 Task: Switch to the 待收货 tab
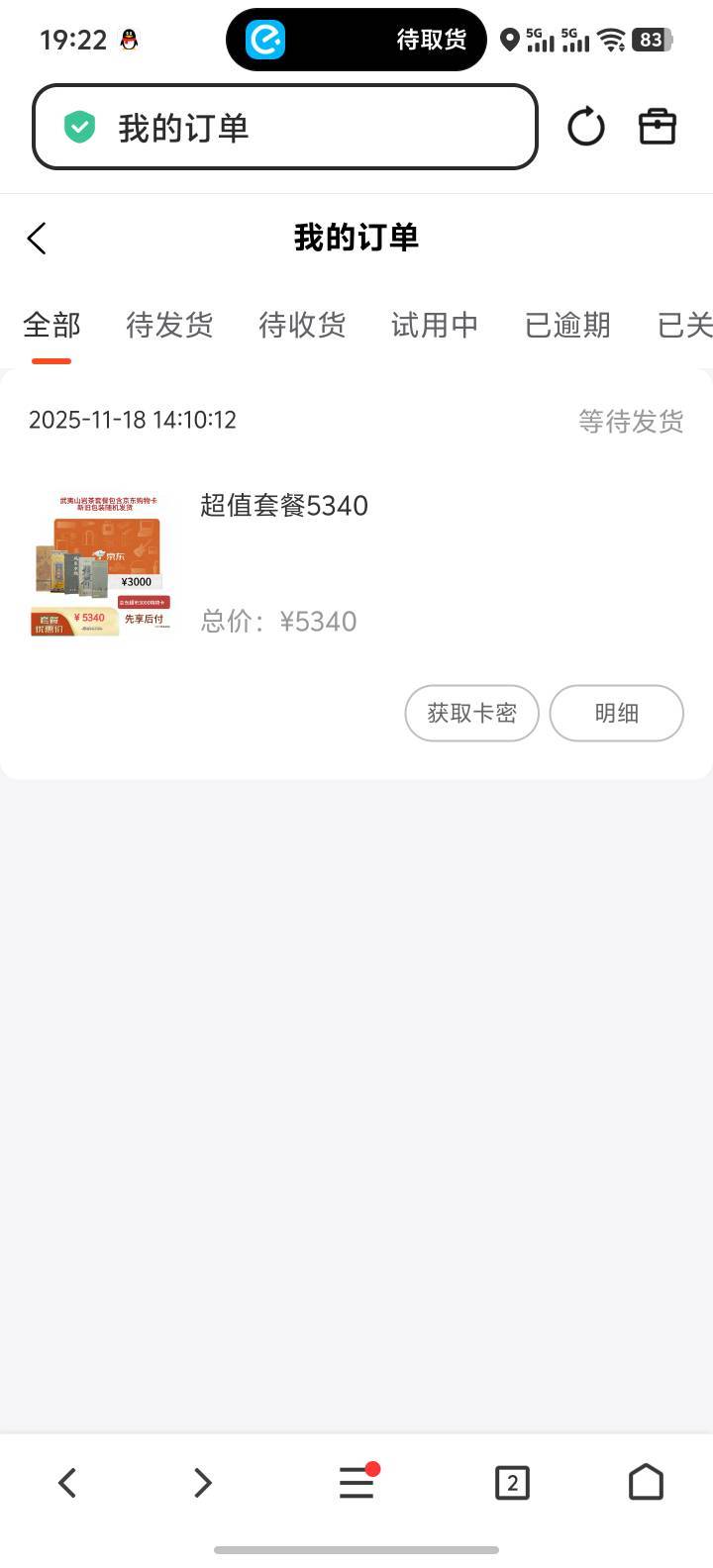click(302, 326)
